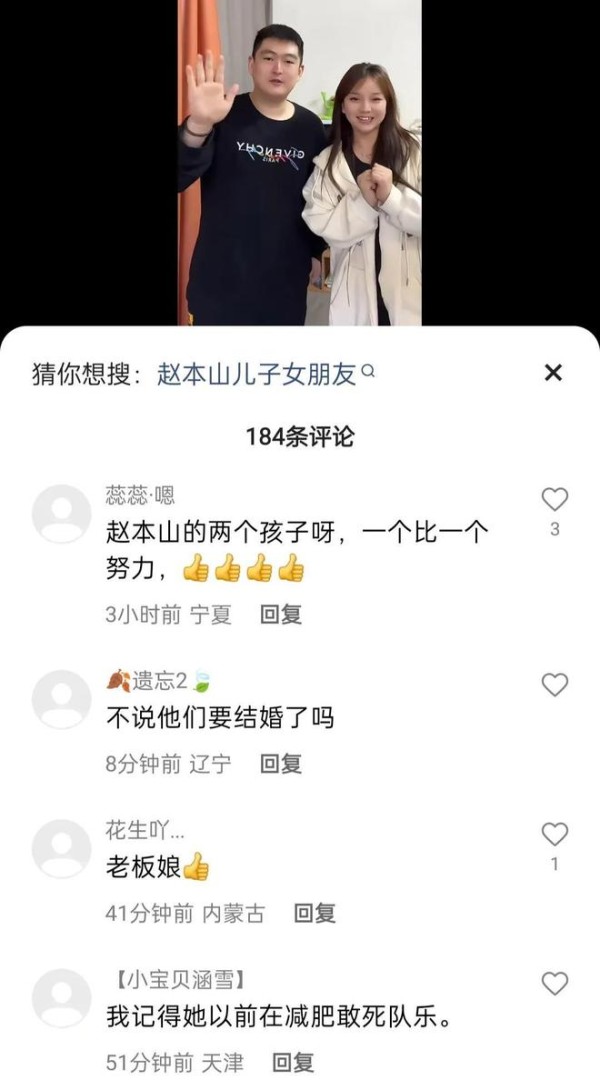This screenshot has height=1090, width=600.
Task: Open 花生吖's profile avatar
Action: pyautogui.click(x=61, y=848)
